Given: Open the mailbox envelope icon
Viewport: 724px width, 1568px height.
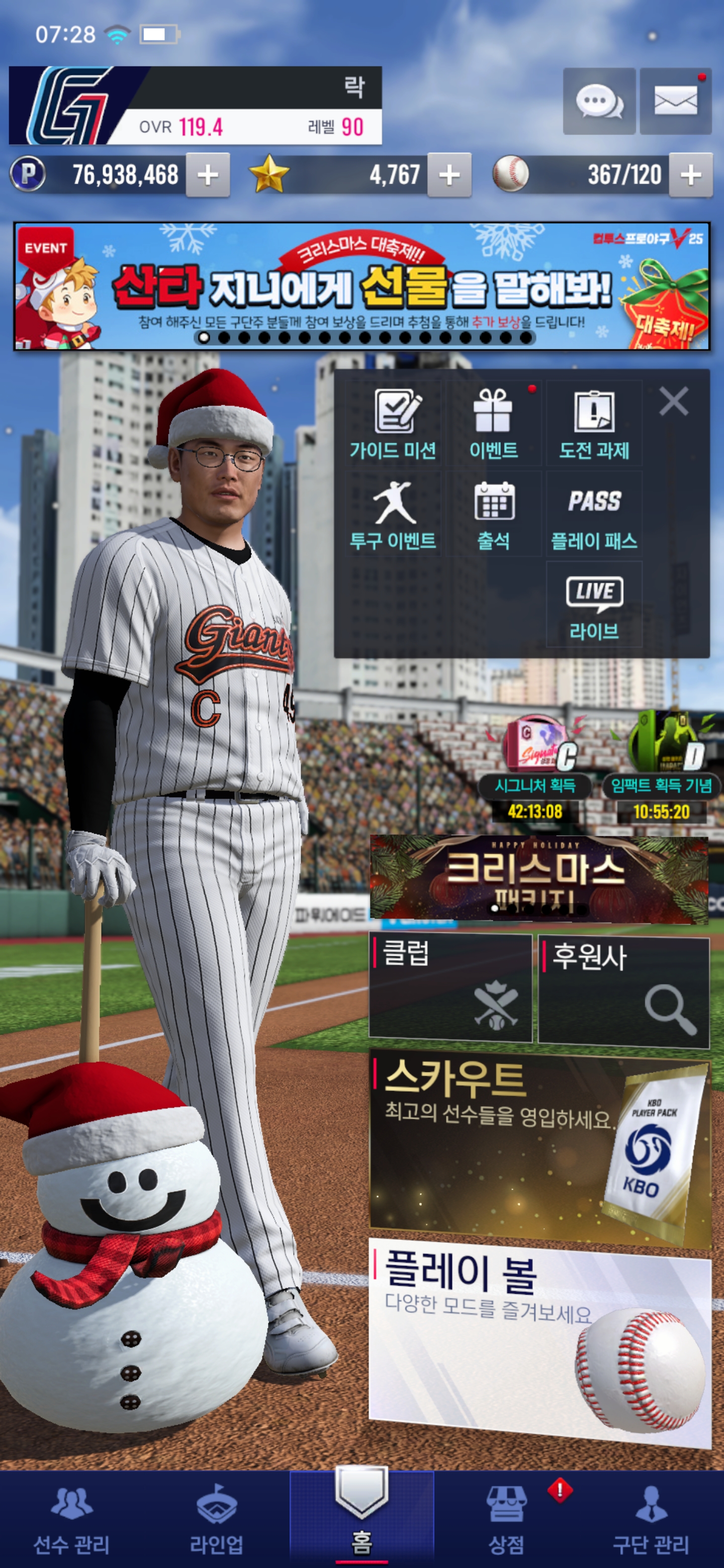Looking at the screenshot, I should 675,101.
